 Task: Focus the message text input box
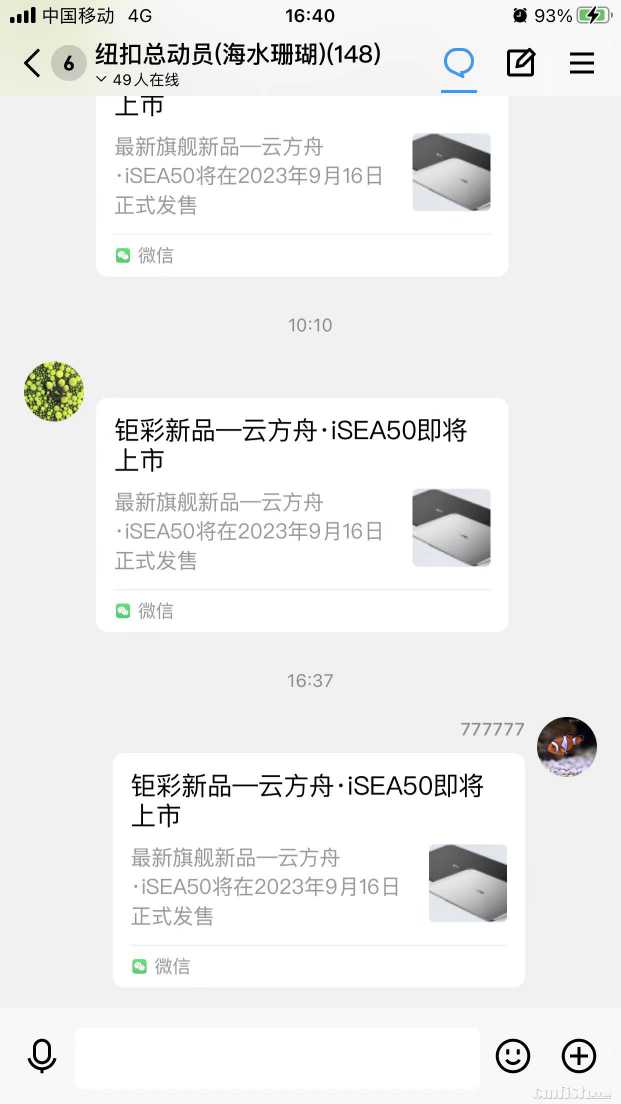point(277,1057)
